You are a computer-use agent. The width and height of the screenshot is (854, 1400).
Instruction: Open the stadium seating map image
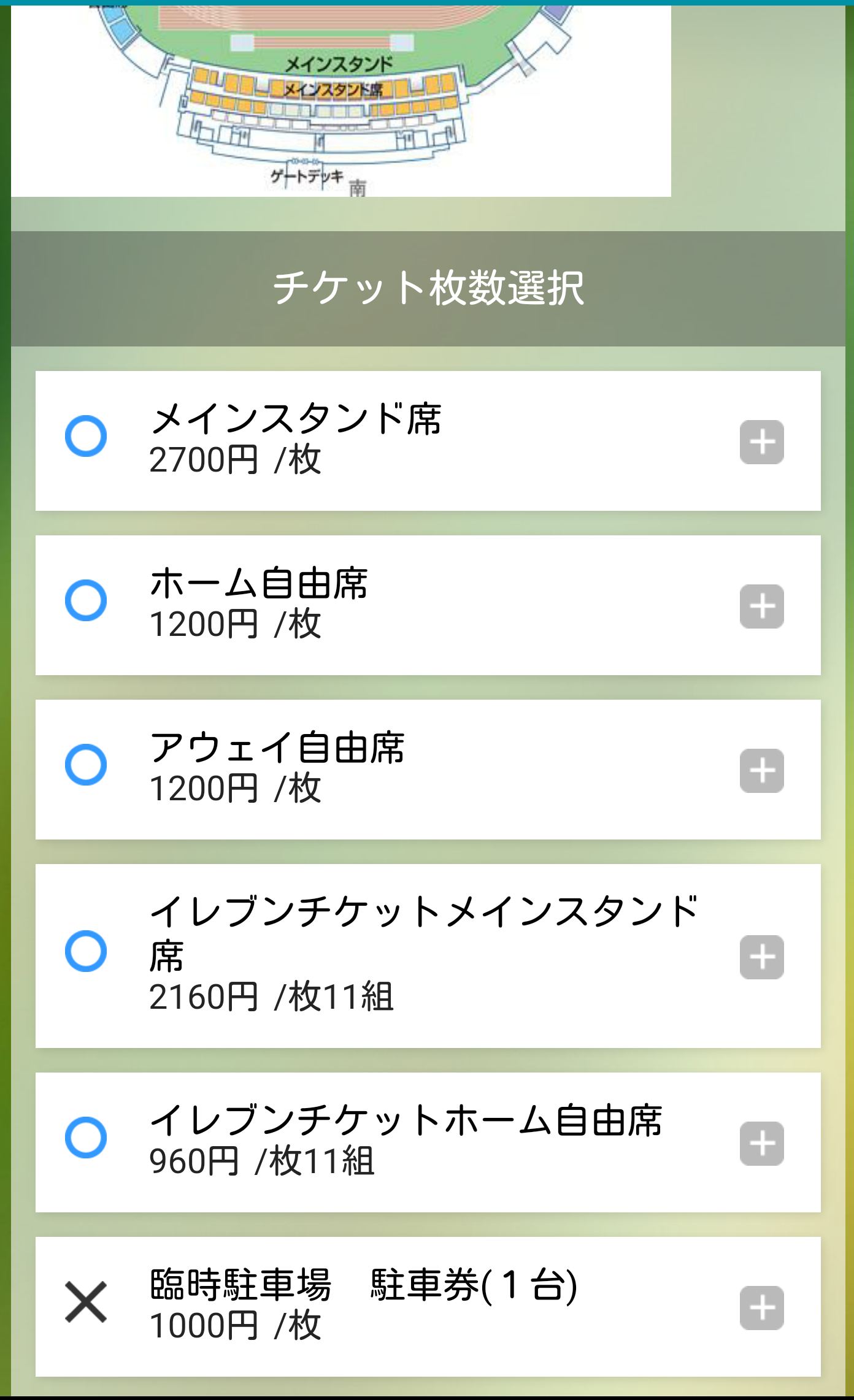[x=341, y=101]
